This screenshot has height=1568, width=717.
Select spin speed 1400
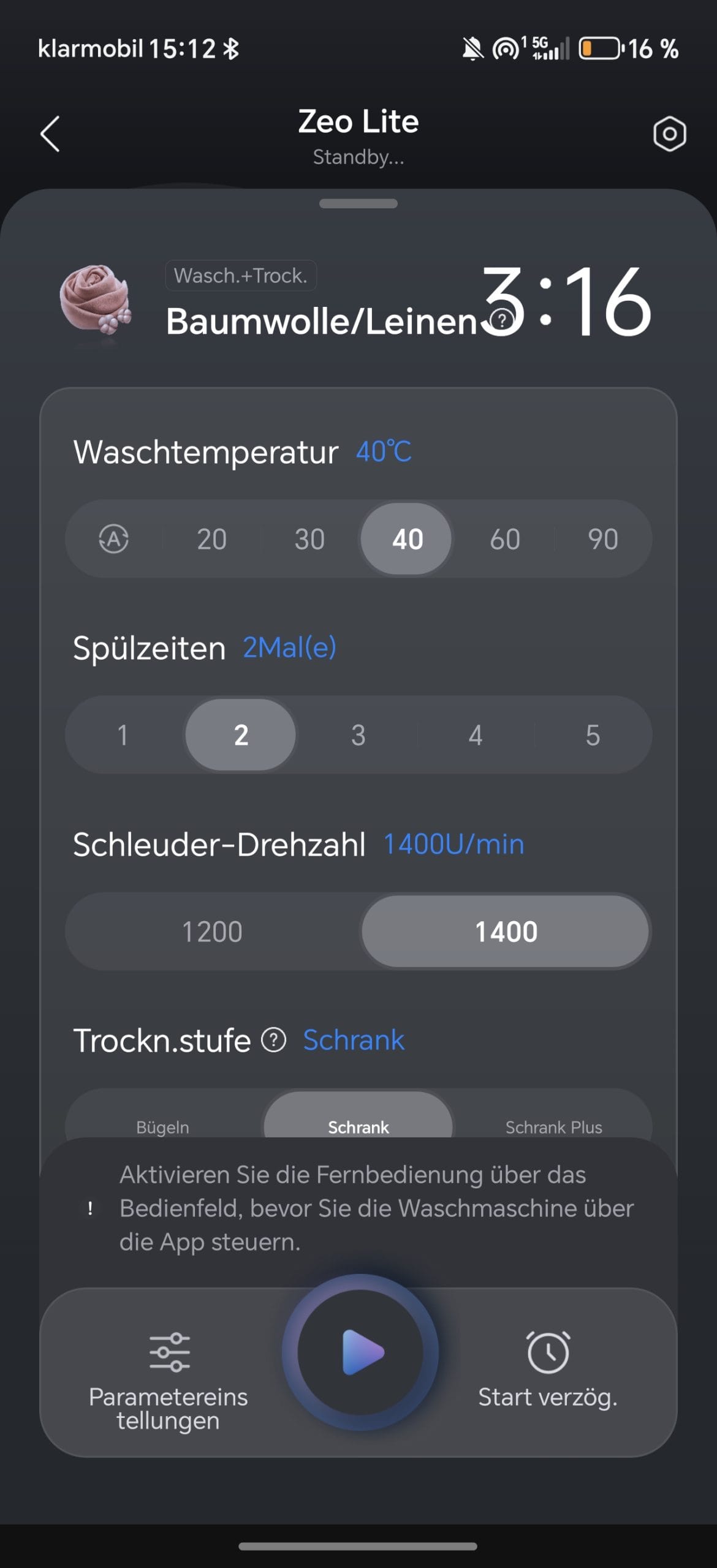506,932
